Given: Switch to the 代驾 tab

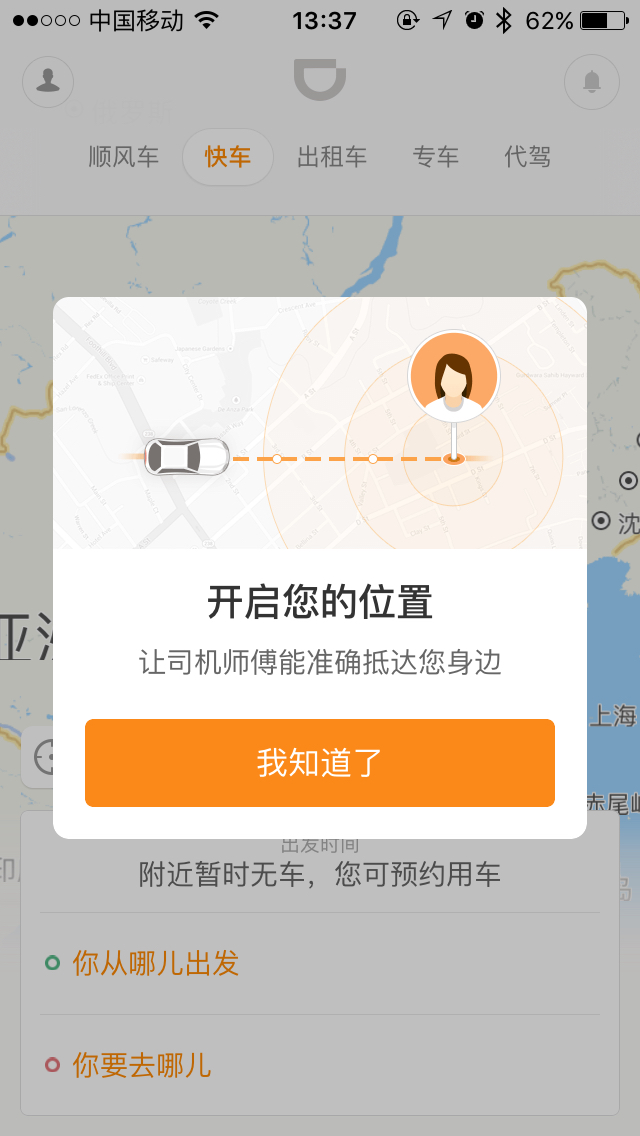Looking at the screenshot, I should 528,156.
